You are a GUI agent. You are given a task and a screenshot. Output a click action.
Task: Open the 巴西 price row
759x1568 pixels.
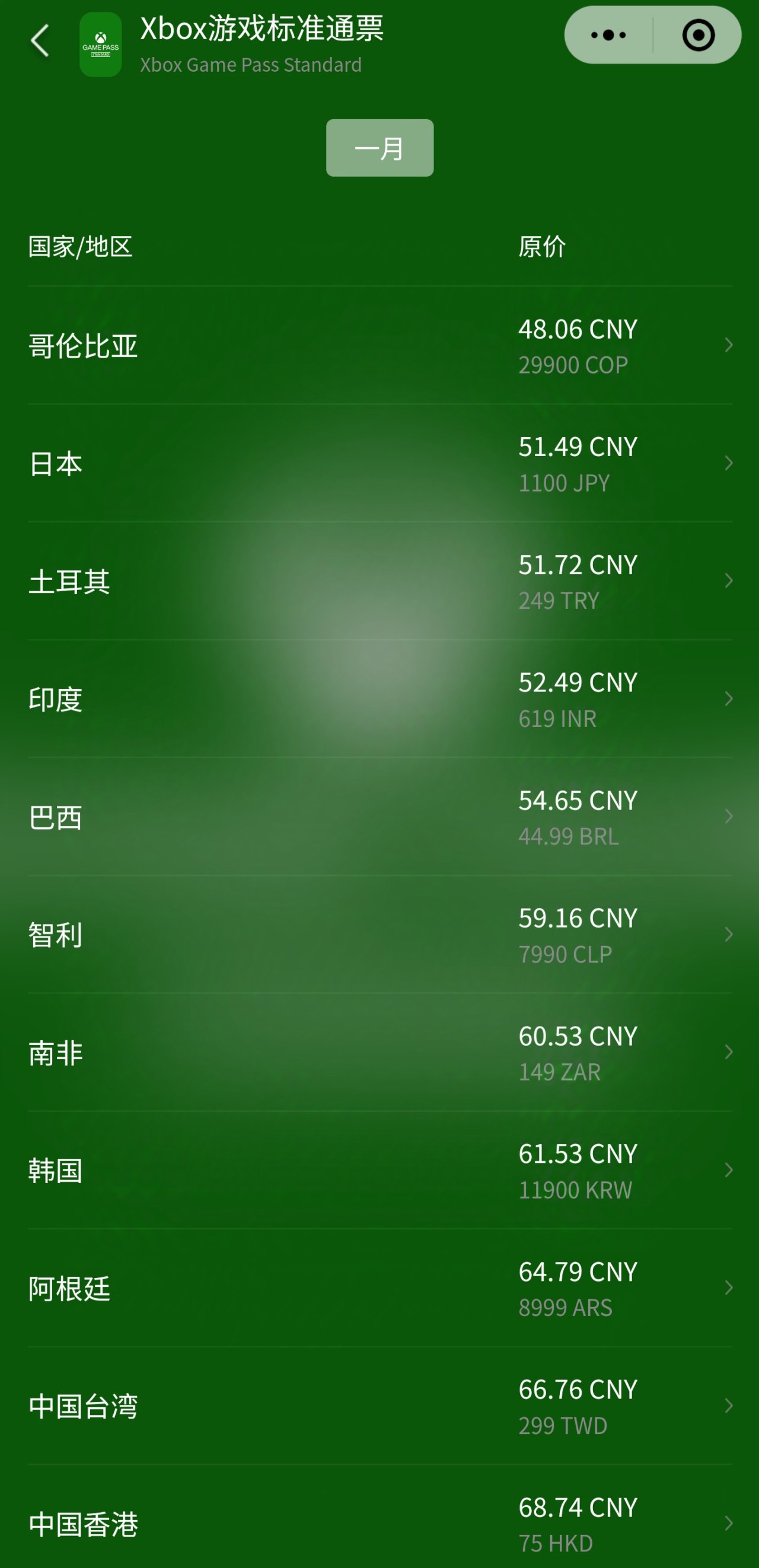380,817
